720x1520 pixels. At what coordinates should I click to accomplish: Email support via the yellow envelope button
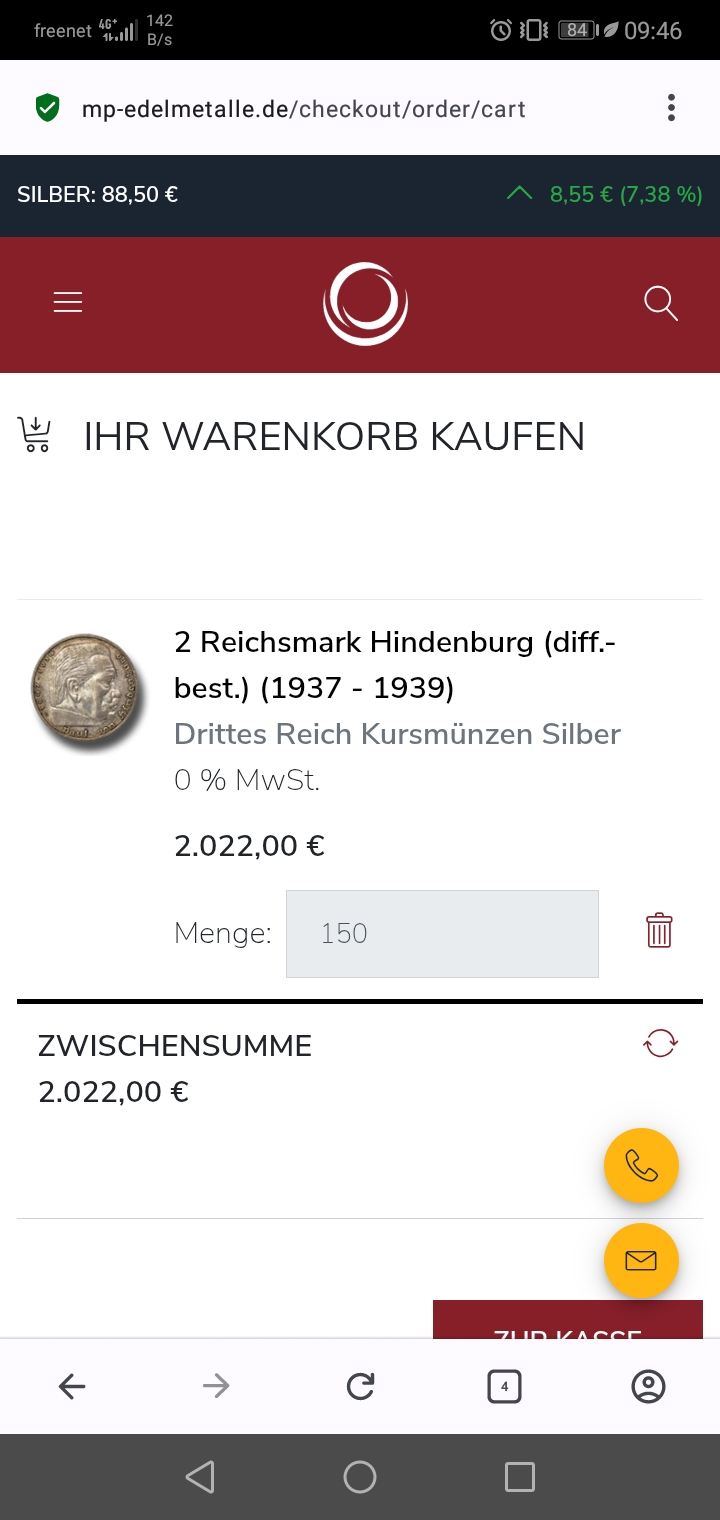coord(641,1260)
